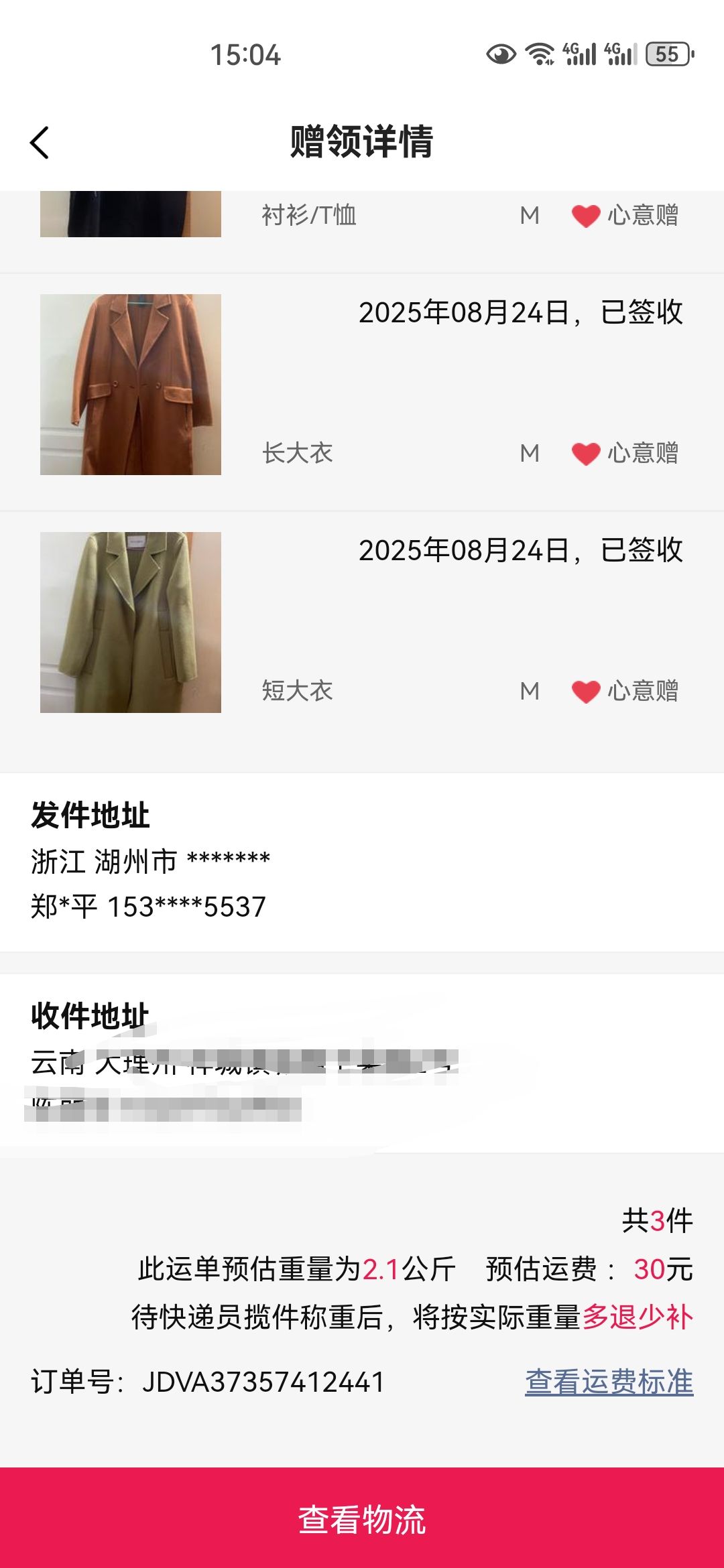Viewport: 724px width, 1568px height.
Task: Open the 查看运费标准 link
Action: click(x=609, y=1382)
